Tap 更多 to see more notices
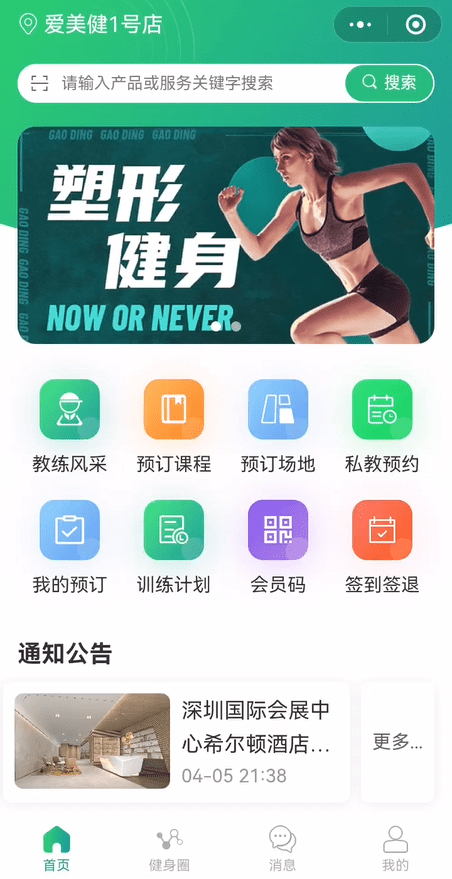 (x=398, y=742)
